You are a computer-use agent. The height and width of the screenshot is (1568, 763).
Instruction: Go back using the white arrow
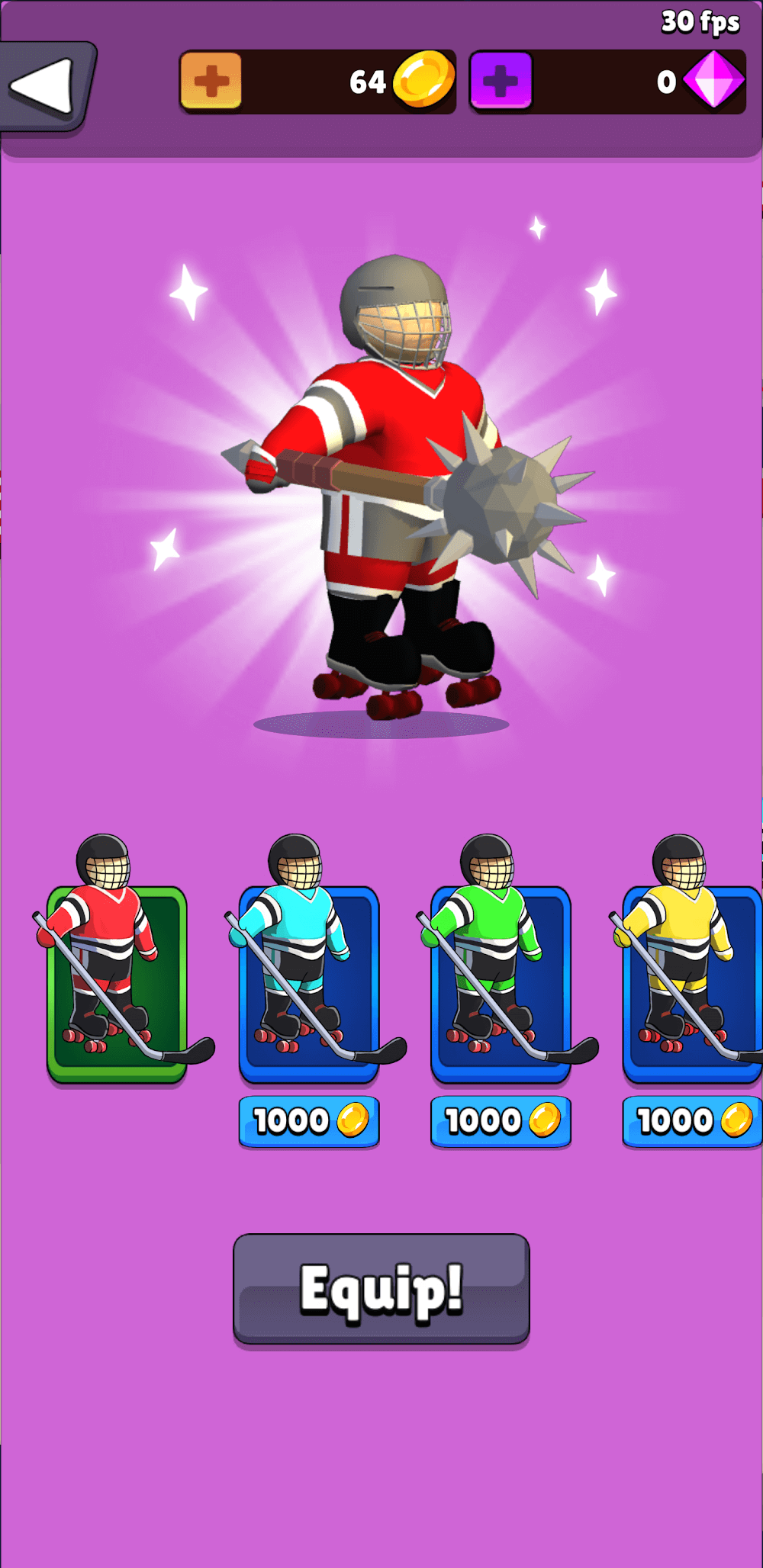pyautogui.click(x=44, y=85)
